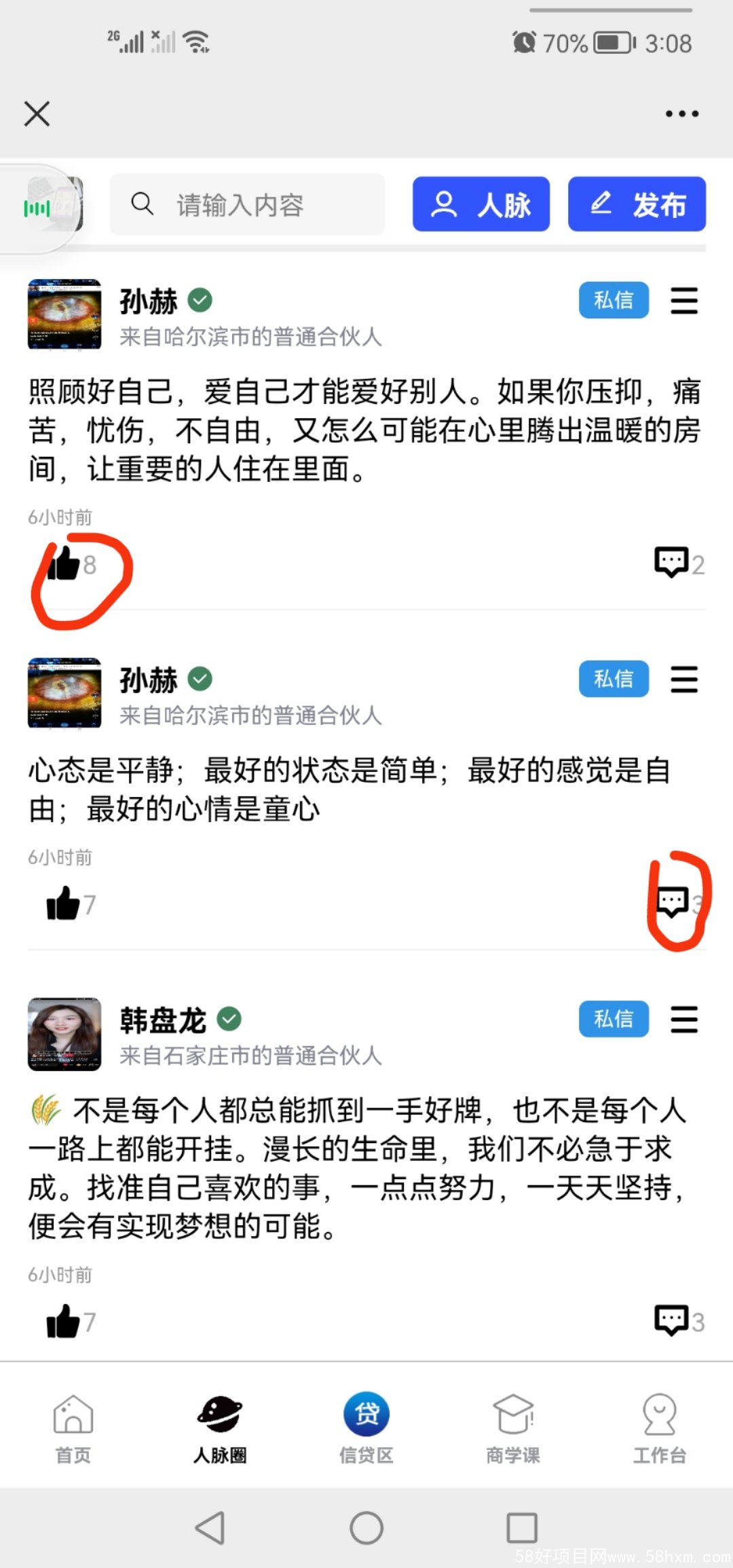This screenshot has width=733, height=1568.
Task: Switch to the 信贷区 tab
Action: (x=366, y=1427)
